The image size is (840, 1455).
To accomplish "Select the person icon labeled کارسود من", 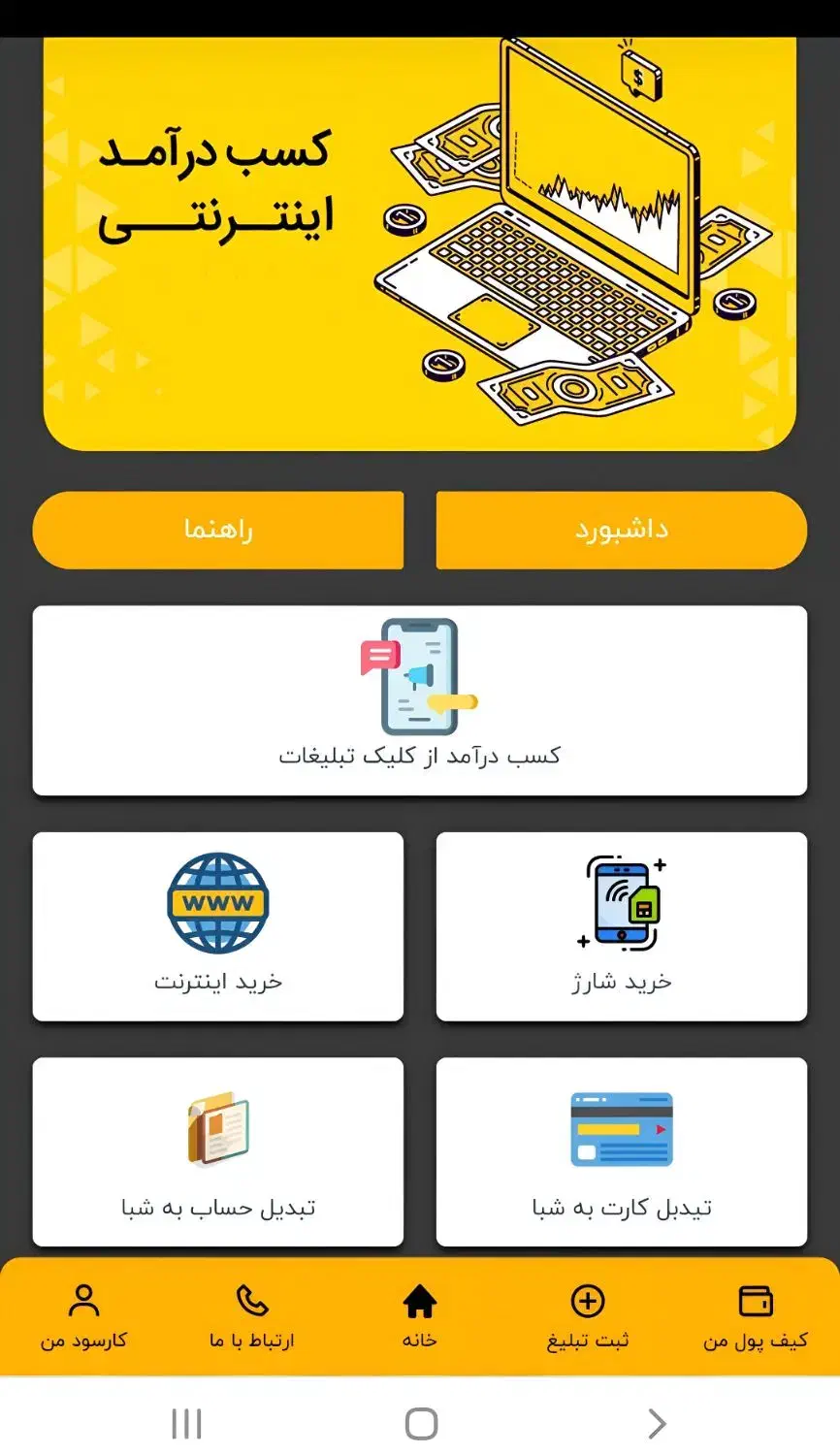I will (82, 1299).
